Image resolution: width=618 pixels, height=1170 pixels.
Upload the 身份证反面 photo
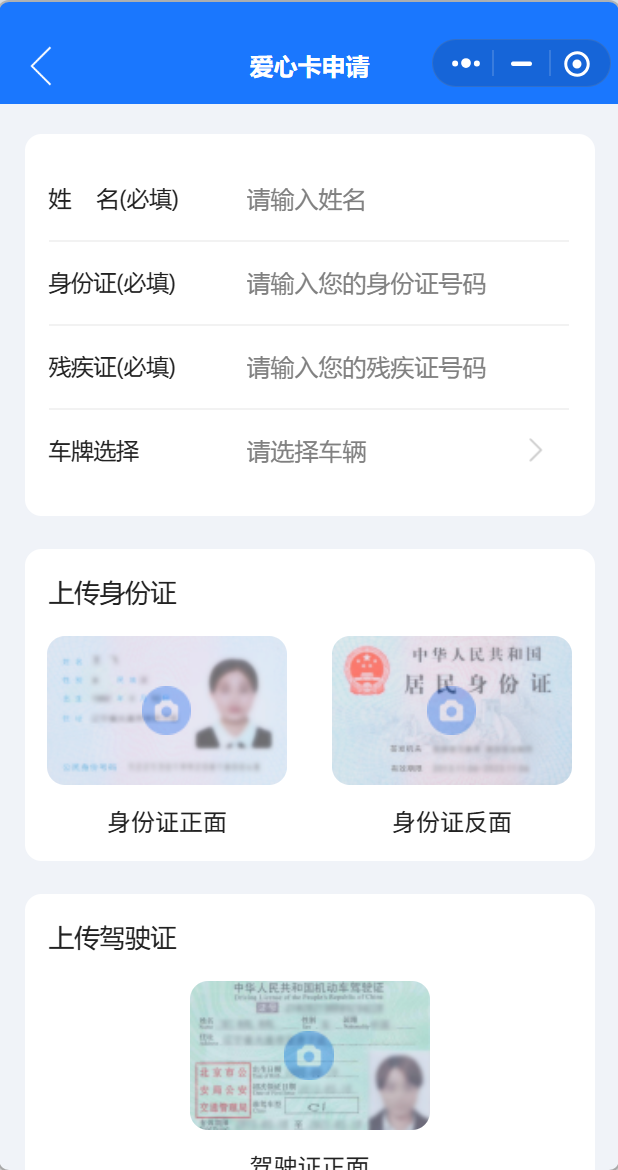(x=452, y=710)
